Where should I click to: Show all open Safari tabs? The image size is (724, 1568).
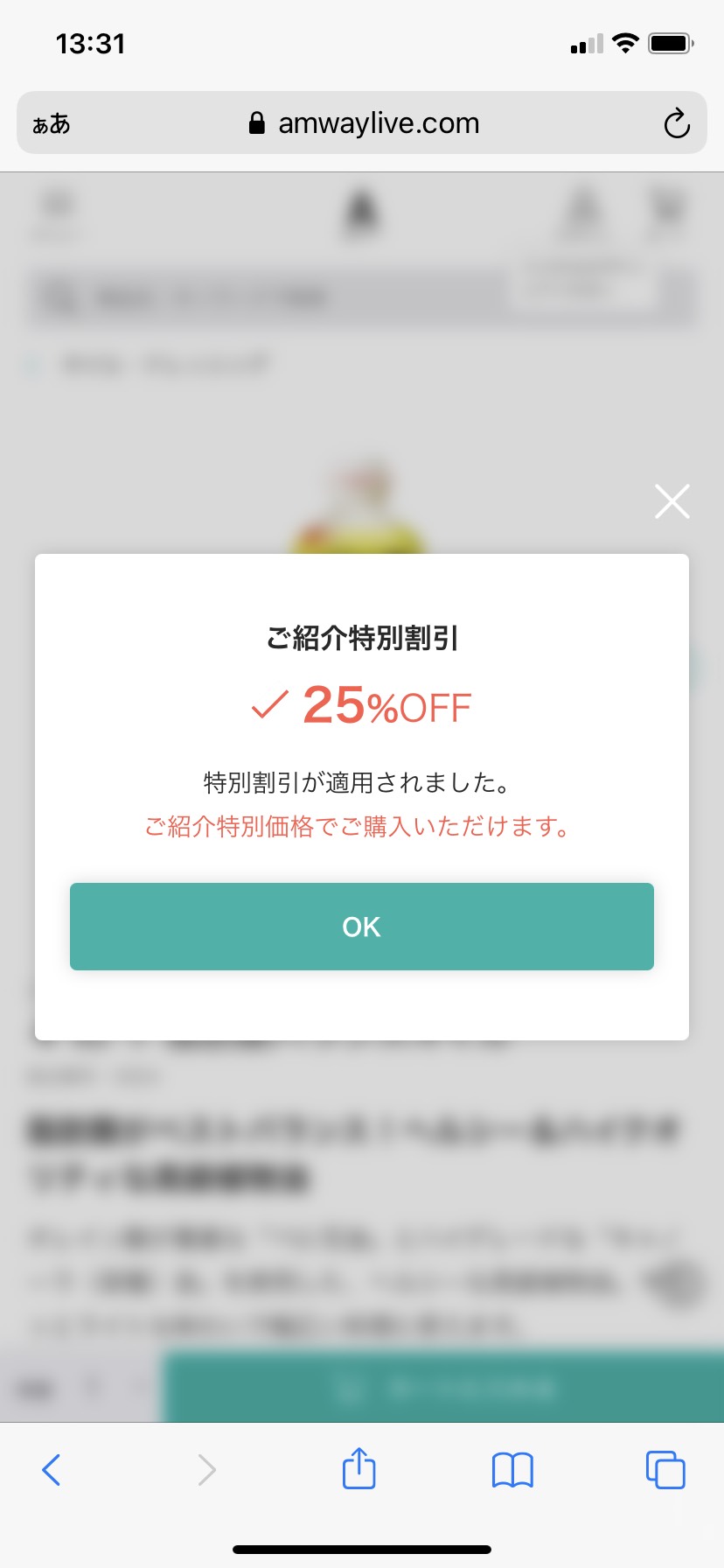click(x=665, y=1469)
